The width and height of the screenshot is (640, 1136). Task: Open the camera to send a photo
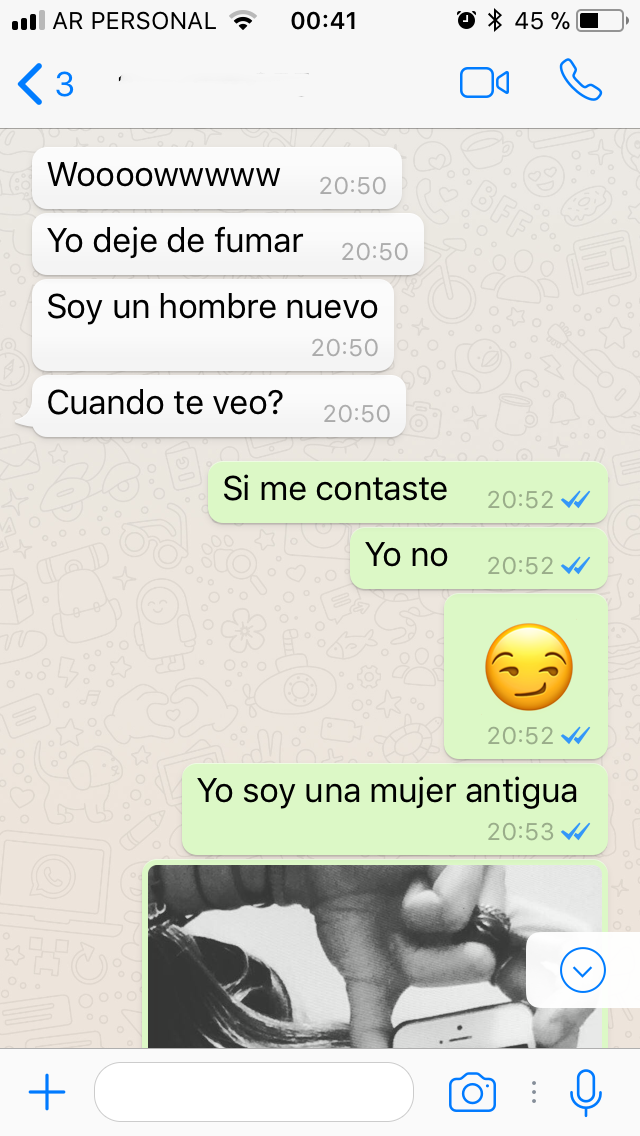[472, 1093]
